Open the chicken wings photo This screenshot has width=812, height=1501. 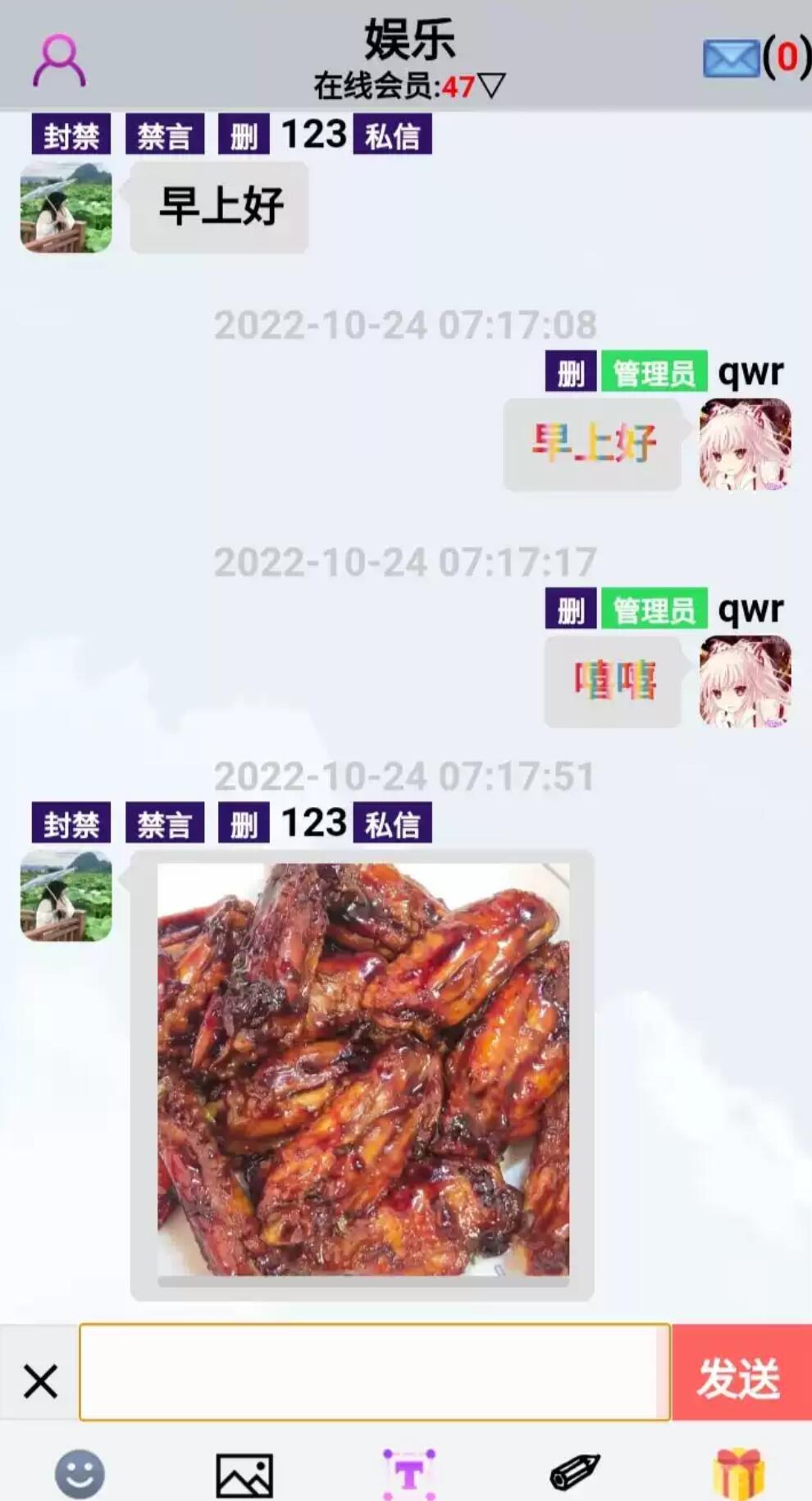click(x=363, y=1069)
